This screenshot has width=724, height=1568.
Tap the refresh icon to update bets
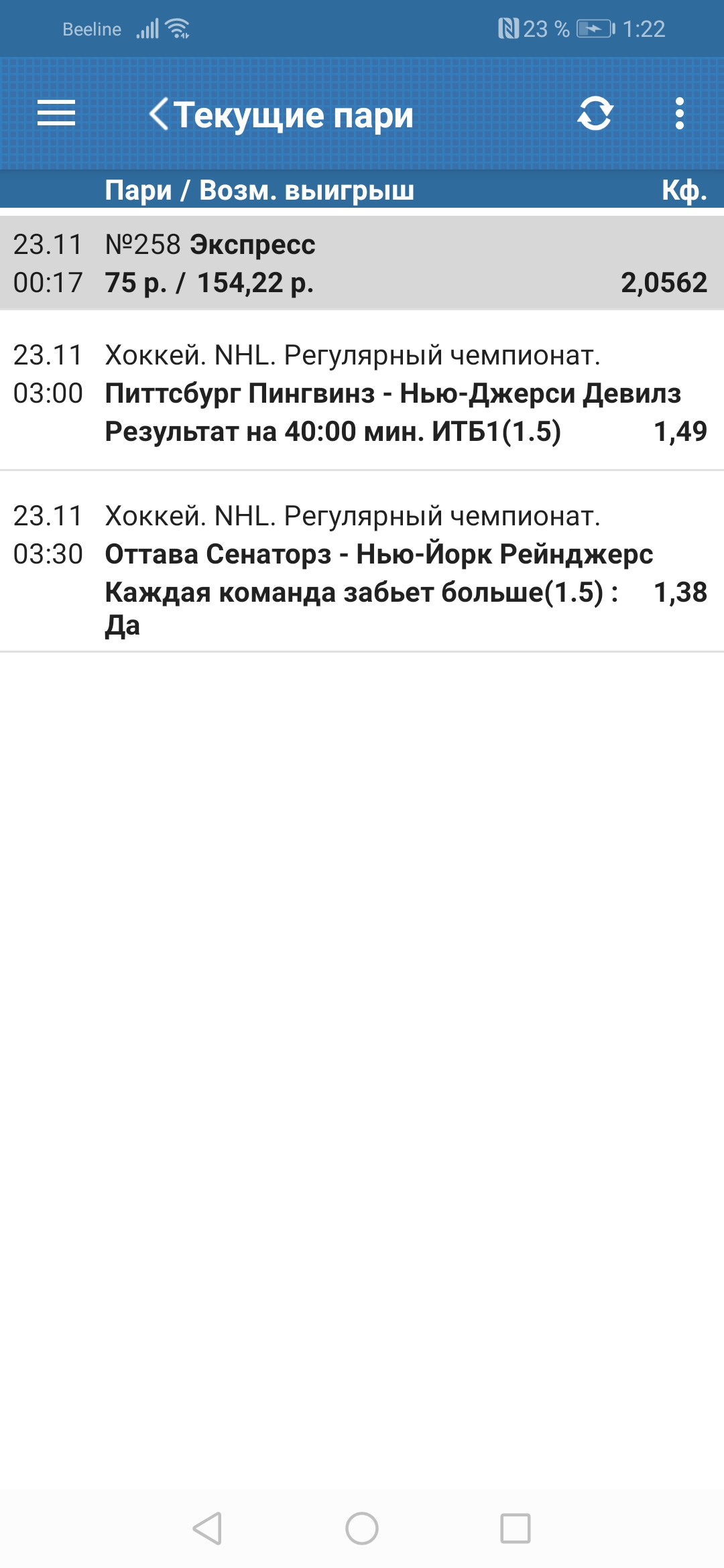pos(595,115)
